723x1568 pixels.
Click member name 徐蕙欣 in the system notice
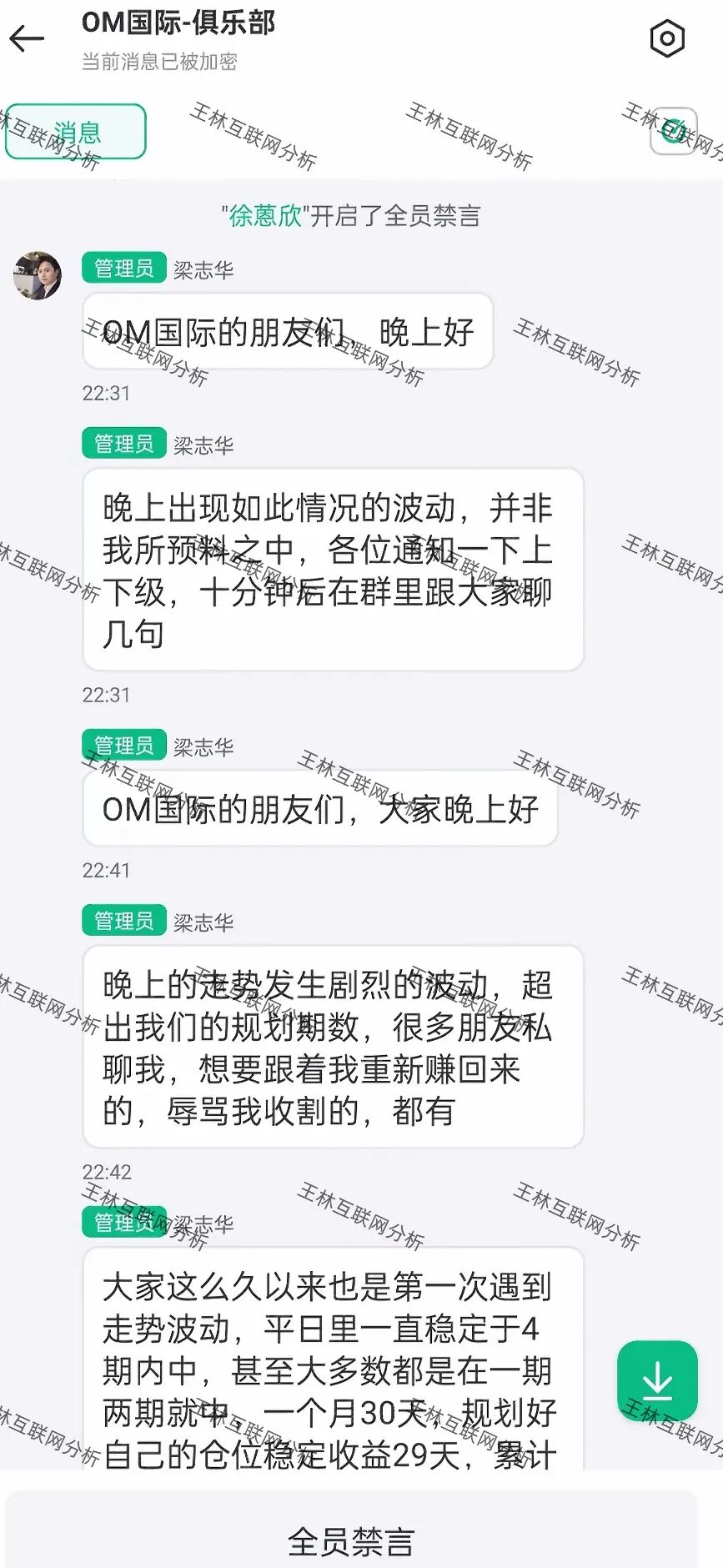point(264,216)
